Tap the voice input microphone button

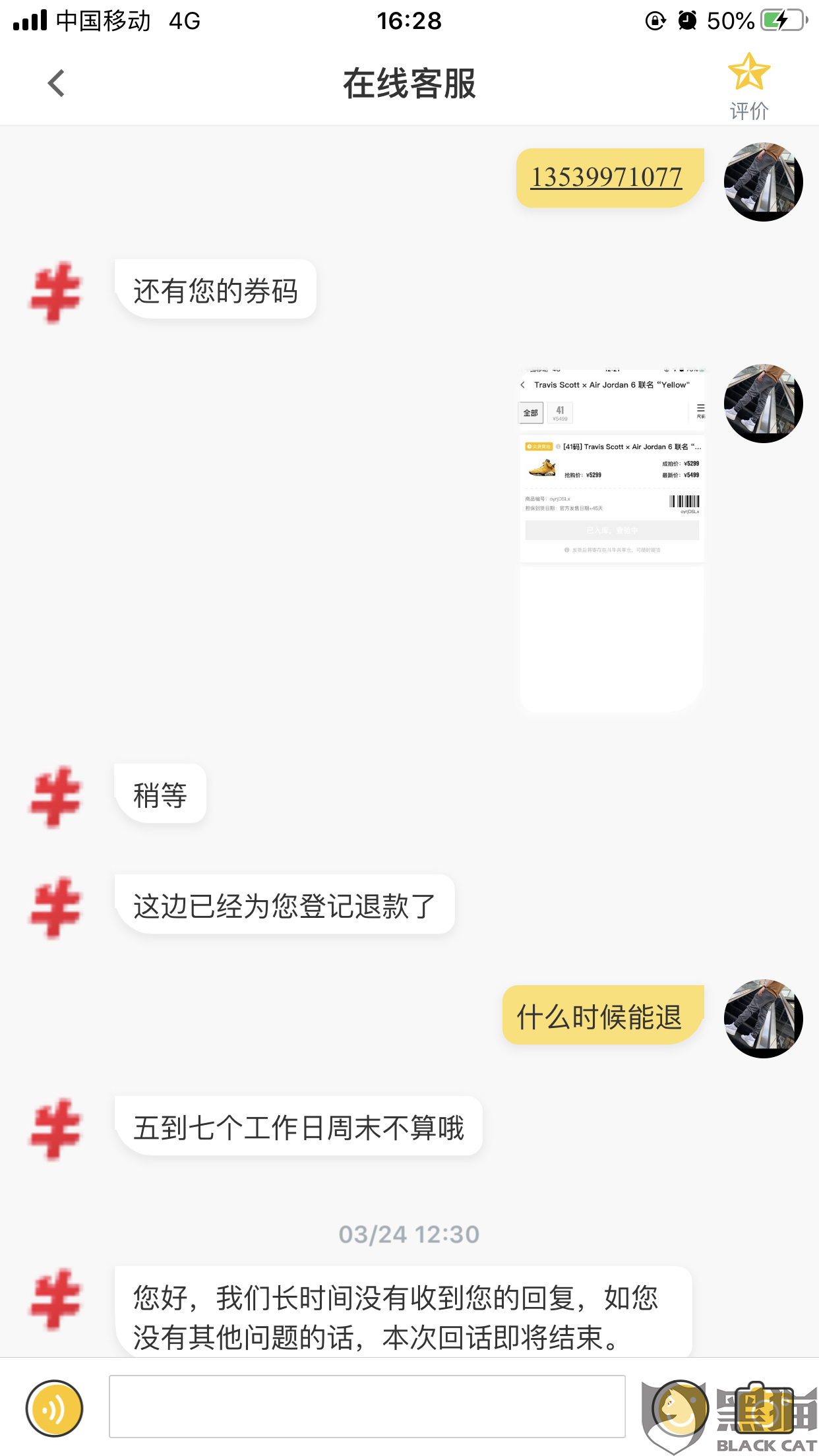pos(54,1408)
